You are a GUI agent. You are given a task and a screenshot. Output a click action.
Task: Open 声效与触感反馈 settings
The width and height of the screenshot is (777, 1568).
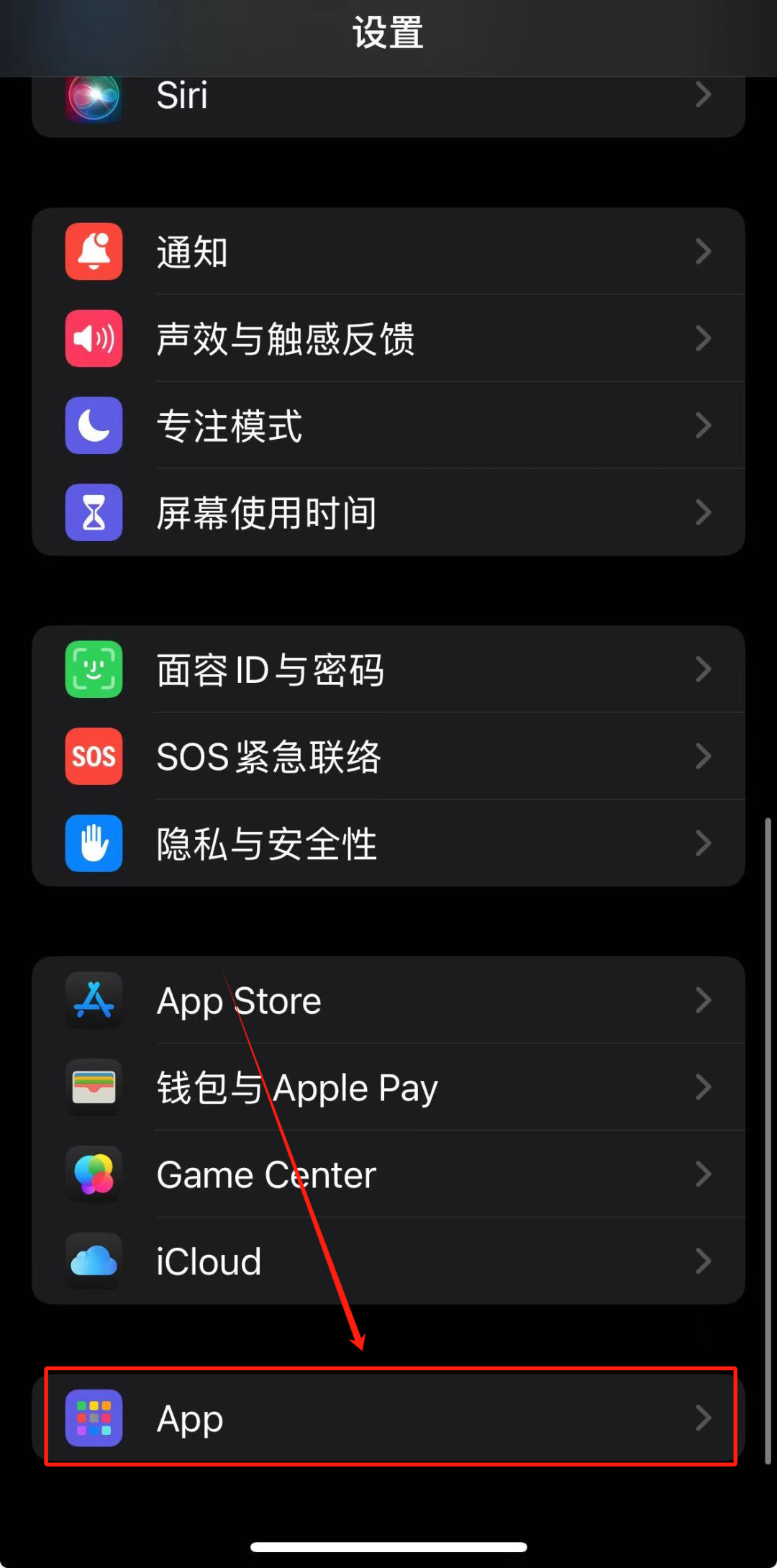pos(388,338)
